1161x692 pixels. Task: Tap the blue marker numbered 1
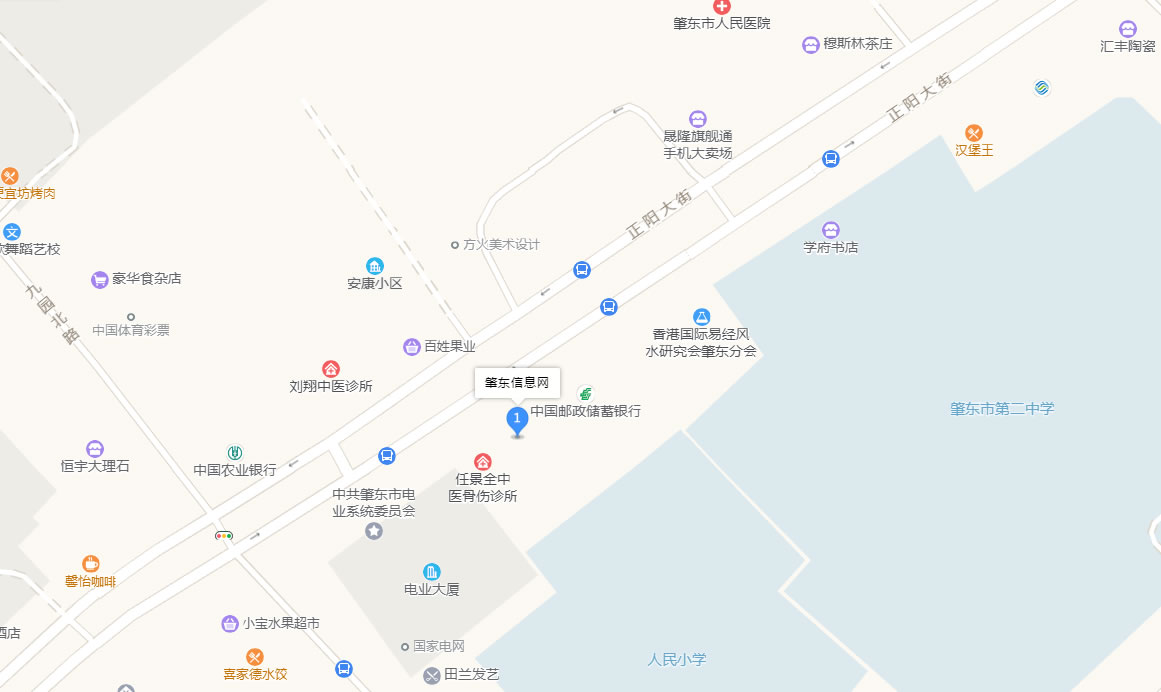click(517, 418)
